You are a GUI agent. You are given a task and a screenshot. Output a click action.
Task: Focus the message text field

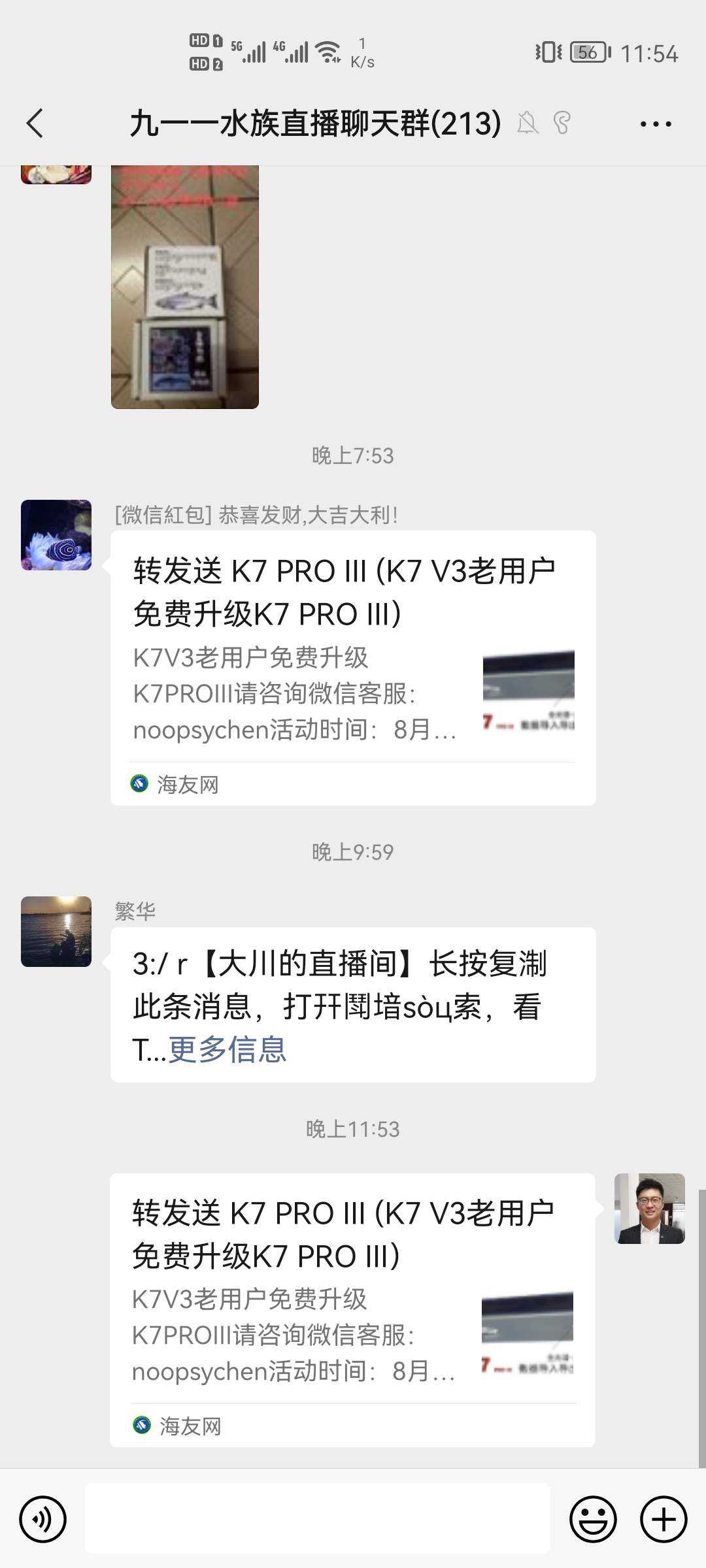(x=318, y=1518)
